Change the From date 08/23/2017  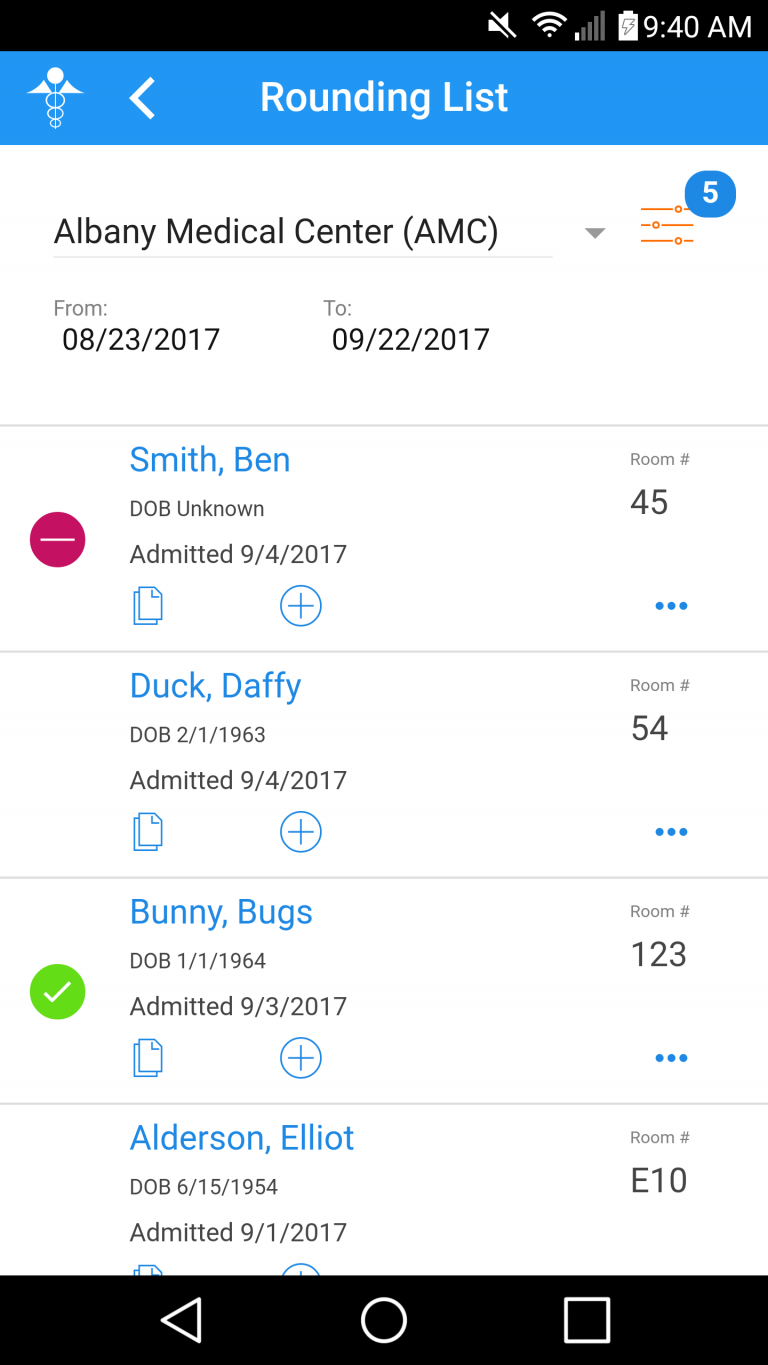[x=141, y=339]
